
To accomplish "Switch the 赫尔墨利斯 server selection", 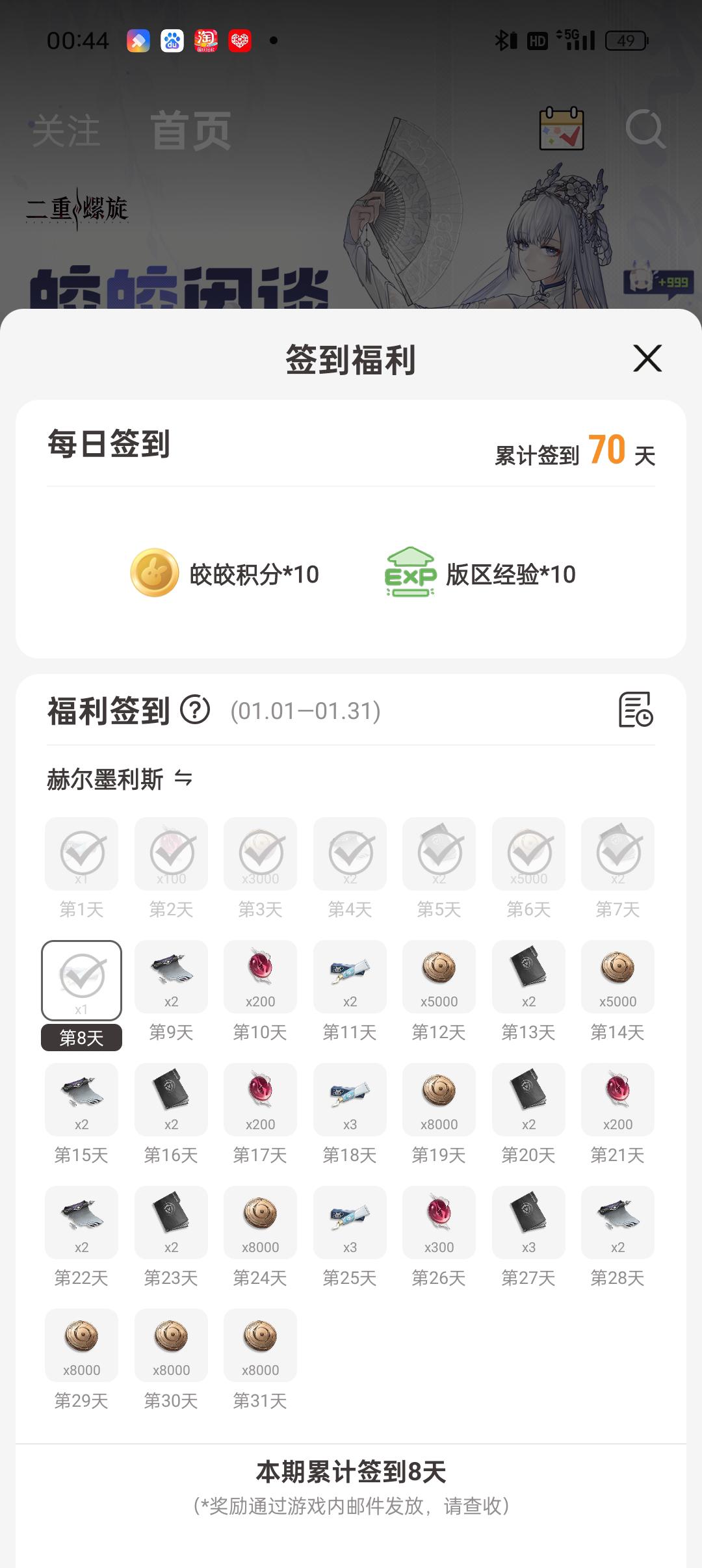I will click(x=183, y=778).
